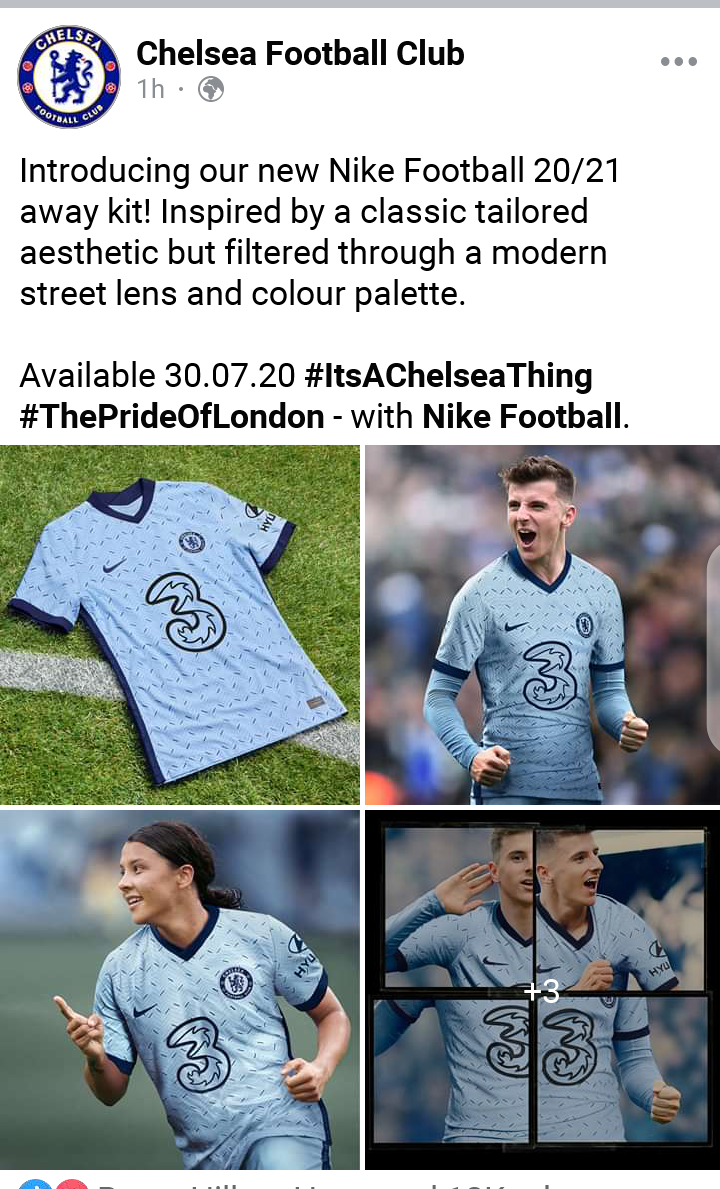Tap the #ThePrideOfLondon hashtag
Image resolution: width=720 pixels, height=1189 pixels.
tap(172, 417)
